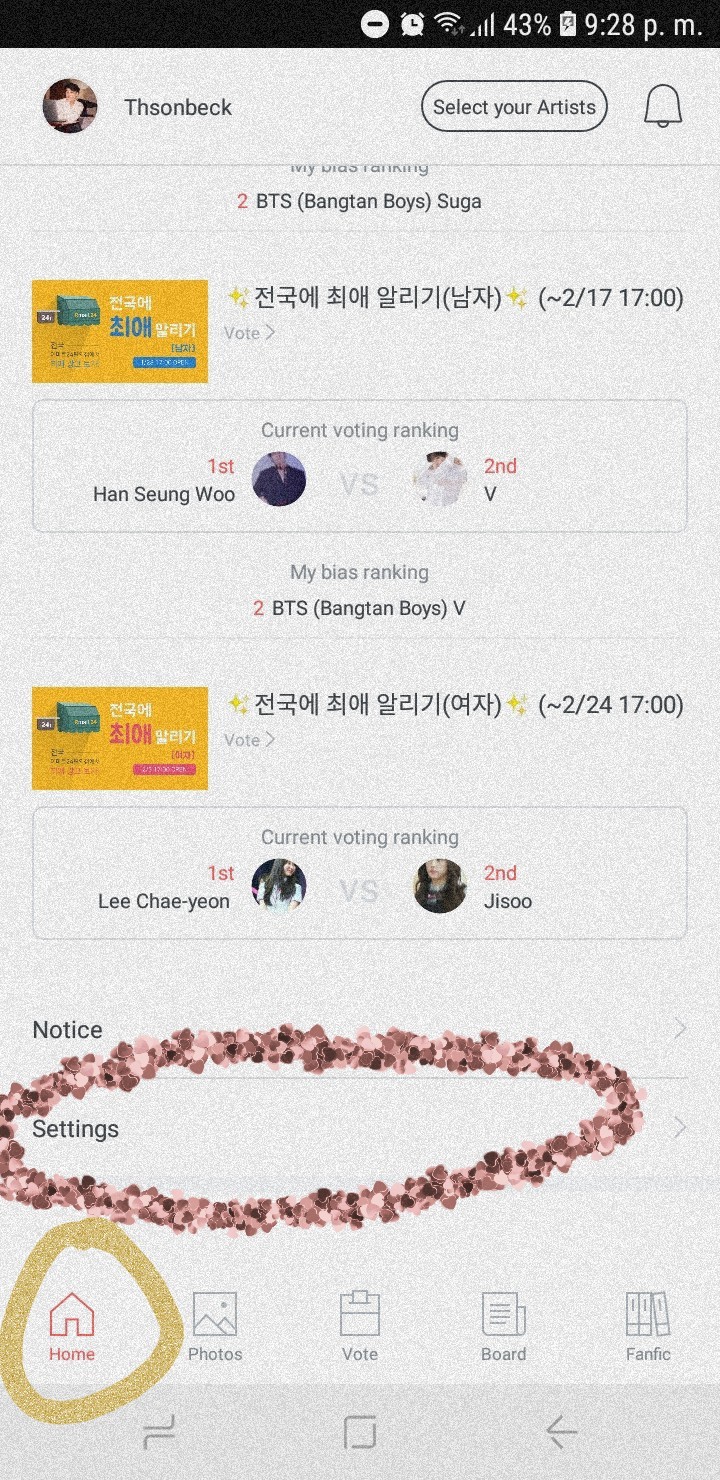Open the notifications bell
Viewport: 720px width, 1480px height.
[662, 106]
